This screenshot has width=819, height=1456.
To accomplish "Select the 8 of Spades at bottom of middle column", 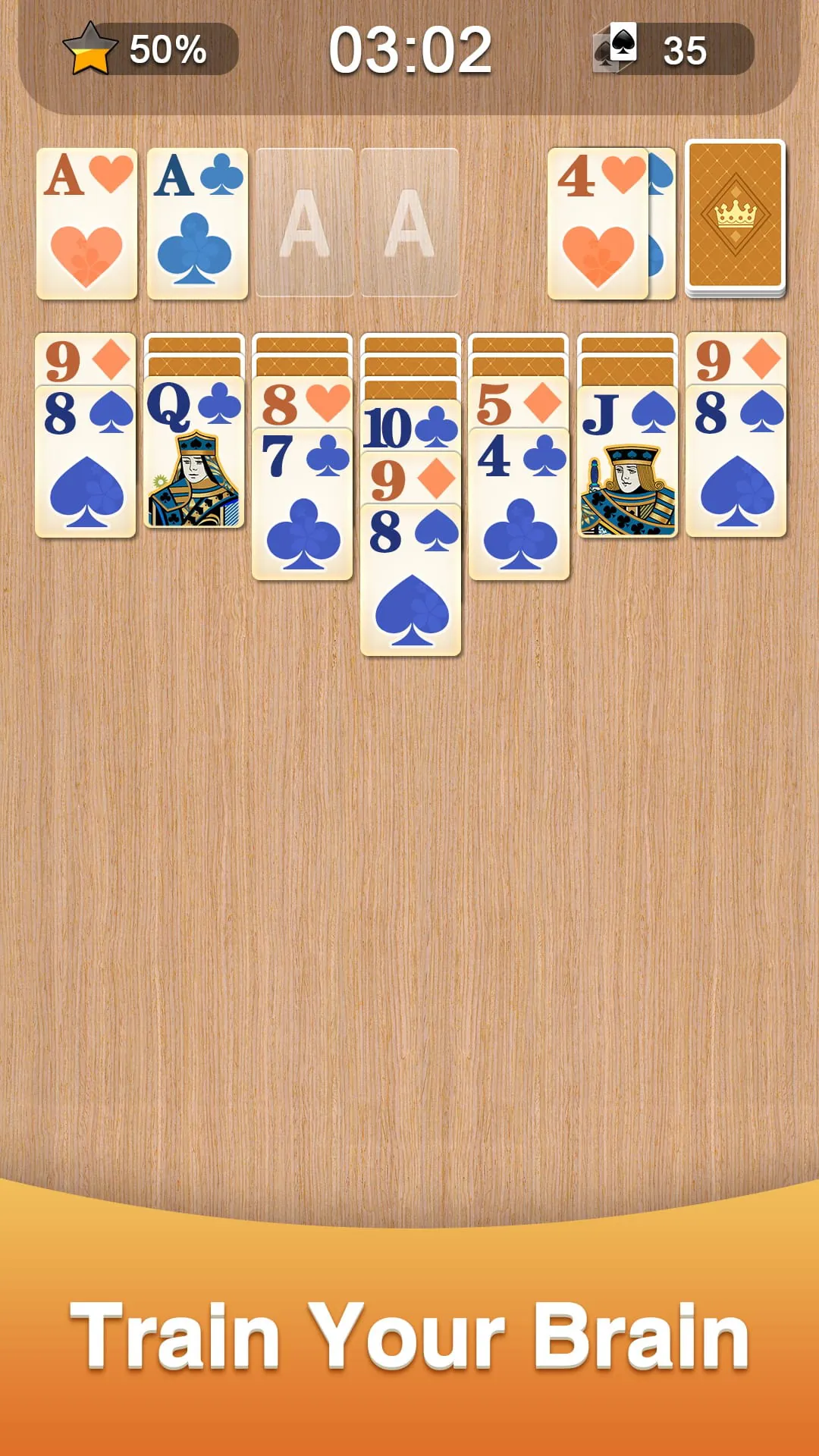I will coord(410,584).
